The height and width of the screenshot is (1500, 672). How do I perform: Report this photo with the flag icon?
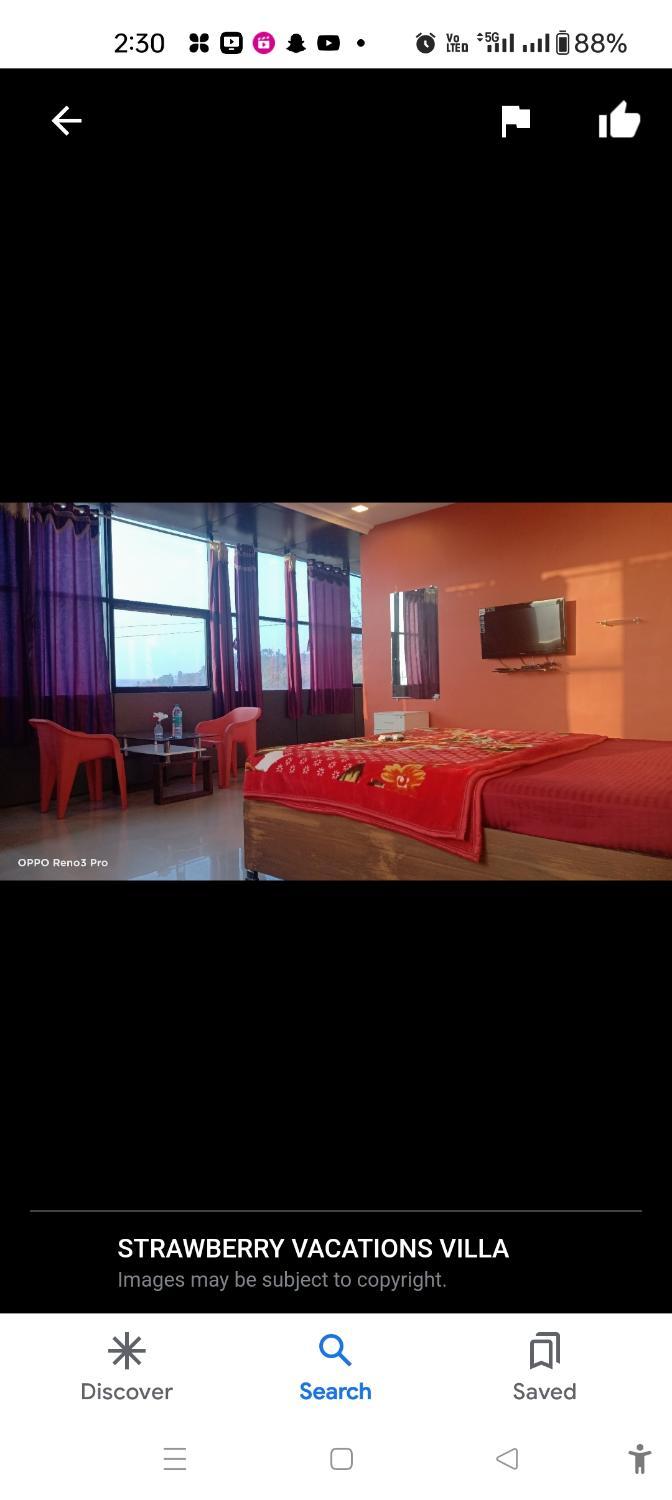[515, 121]
